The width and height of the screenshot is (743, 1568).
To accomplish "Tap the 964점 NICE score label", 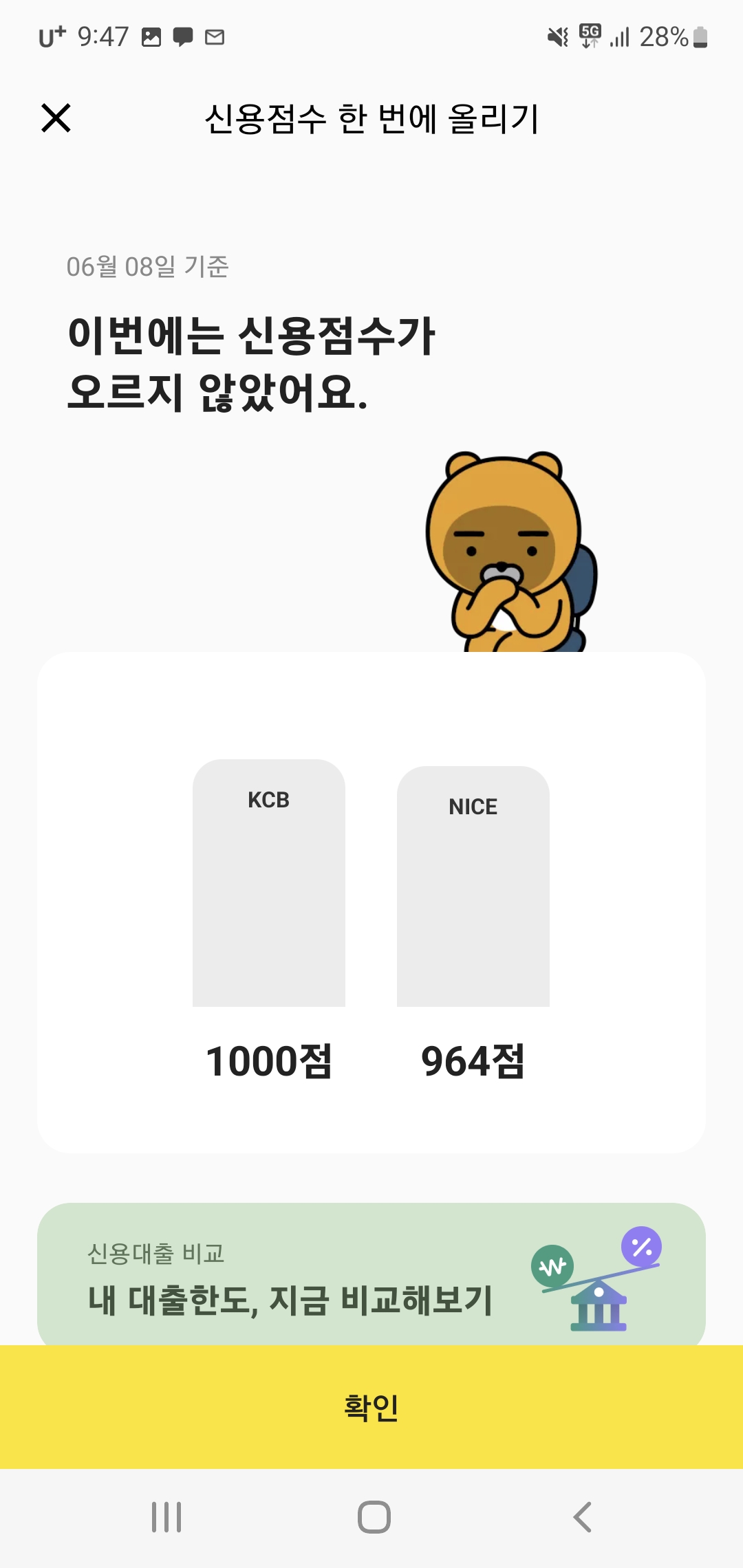I will click(x=473, y=1063).
